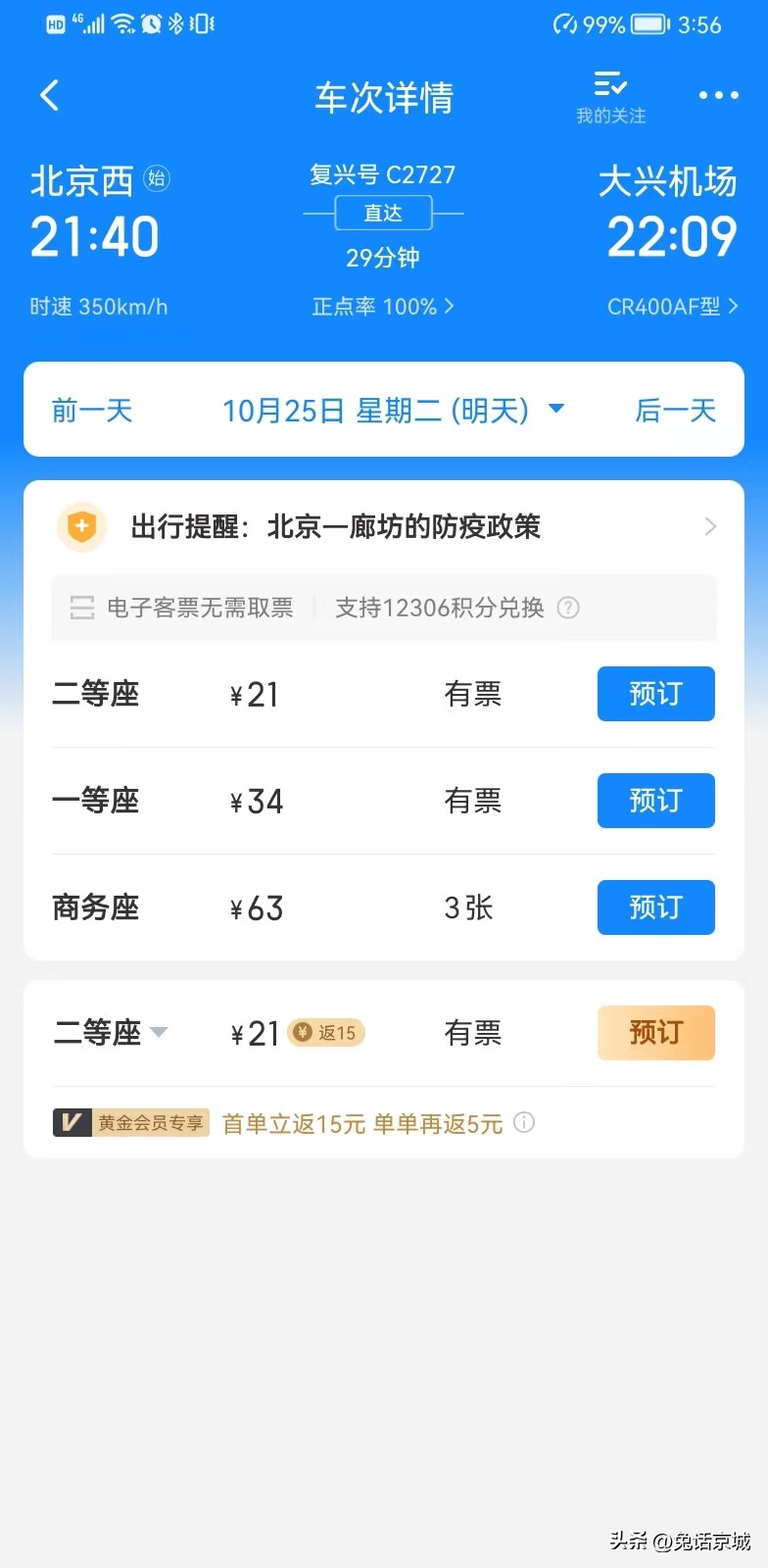
Task: Switch to 后一天 (next day)
Action: tap(675, 411)
